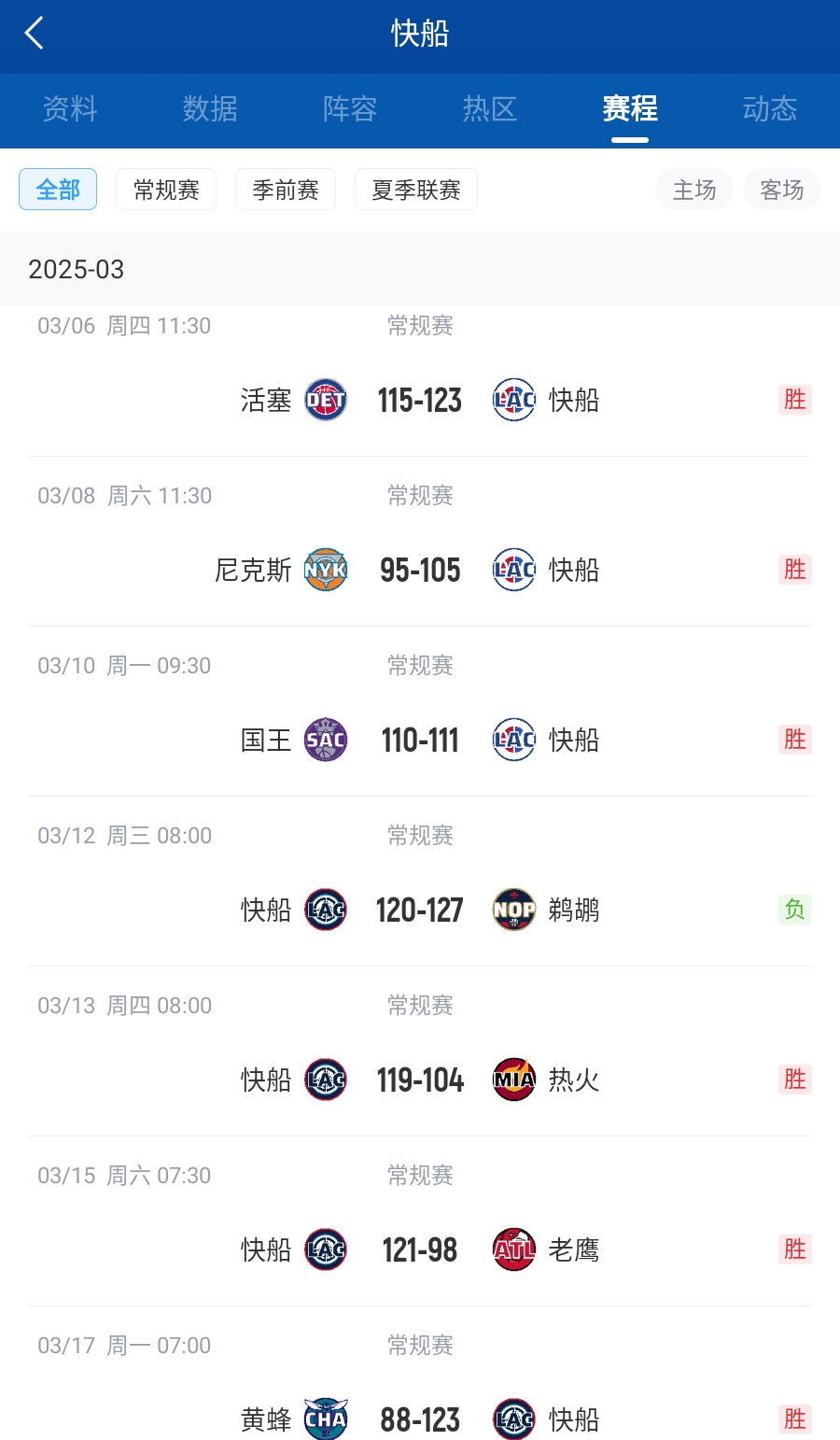Filter schedule by 季前赛
840x1440 pixels.
[286, 190]
